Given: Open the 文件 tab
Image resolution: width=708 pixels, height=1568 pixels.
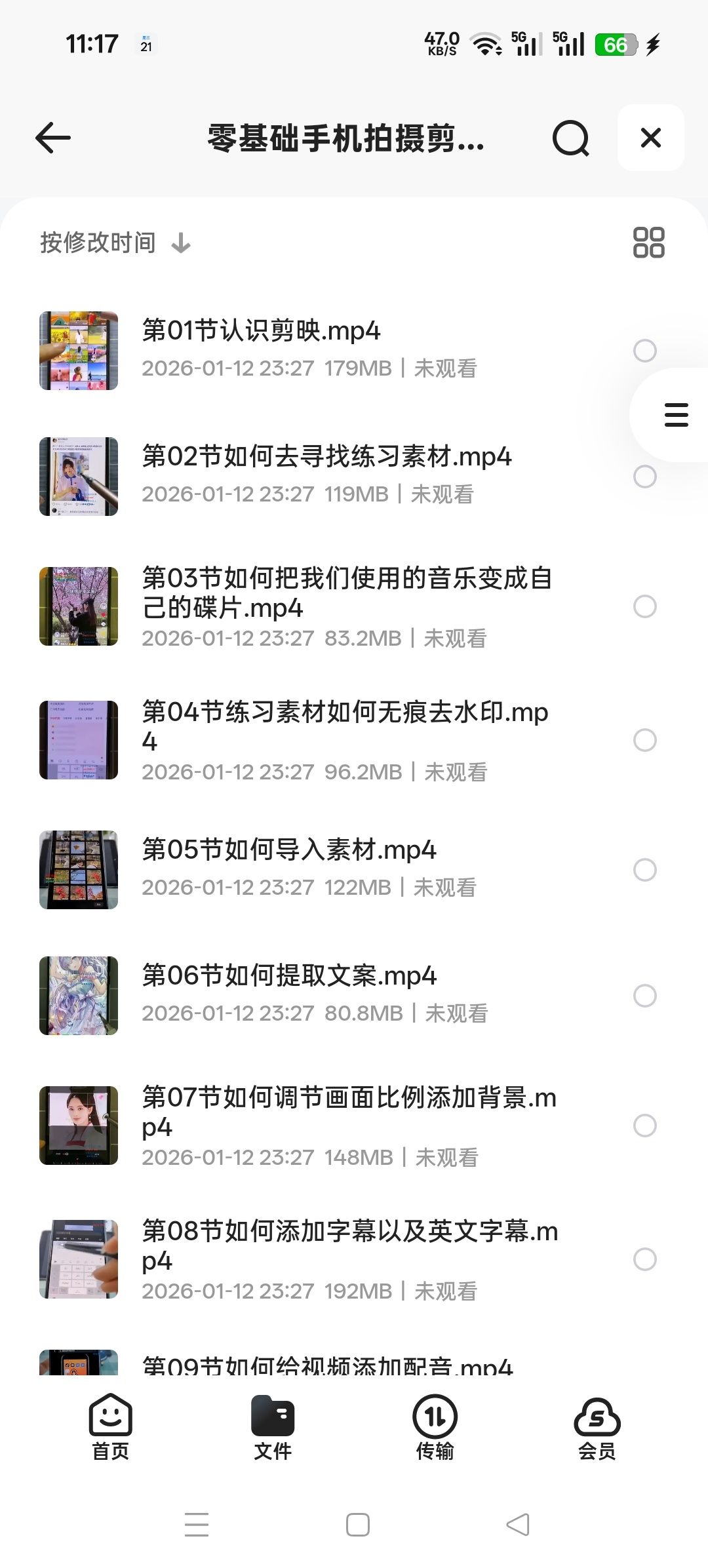Looking at the screenshot, I should 273,1426.
